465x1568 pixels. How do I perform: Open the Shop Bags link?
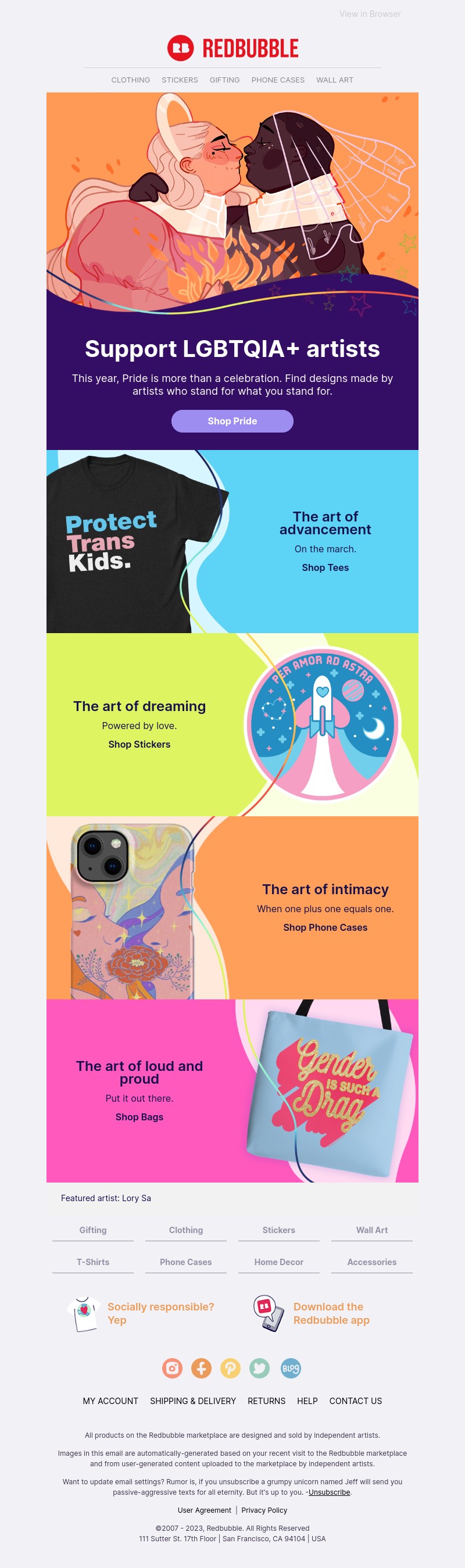139,1116
